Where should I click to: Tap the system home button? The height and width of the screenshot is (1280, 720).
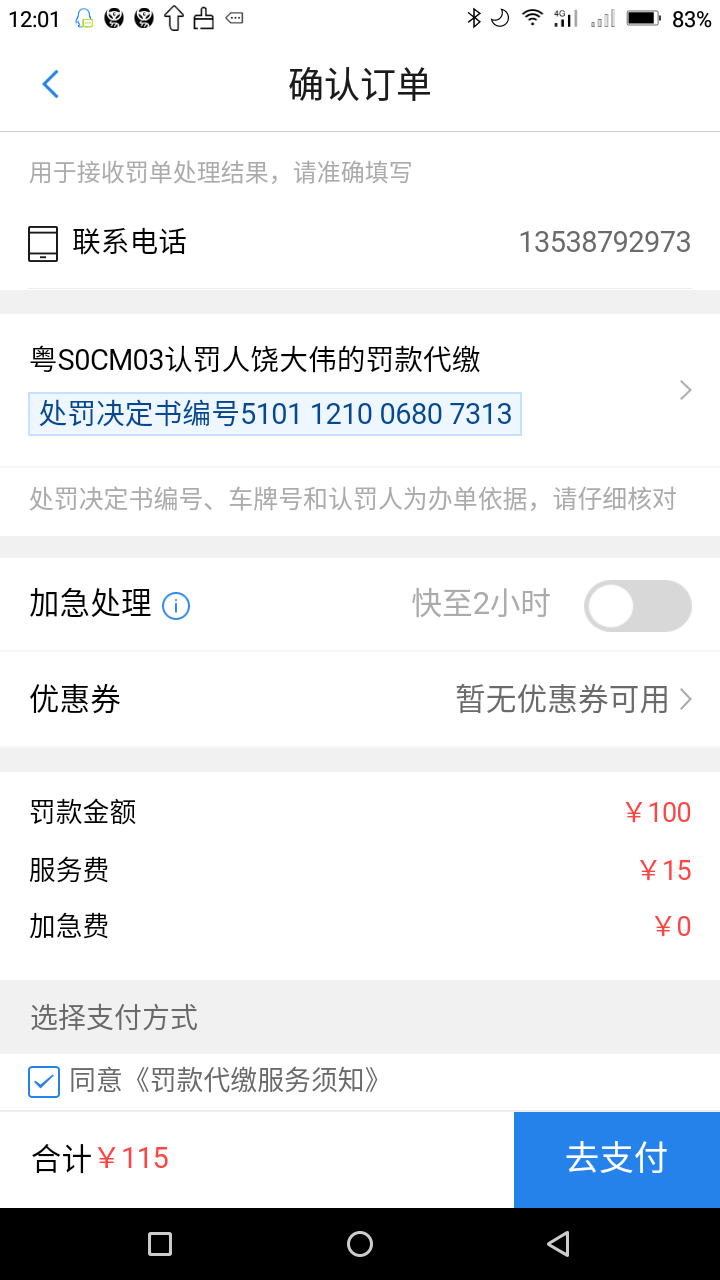click(360, 1244)
